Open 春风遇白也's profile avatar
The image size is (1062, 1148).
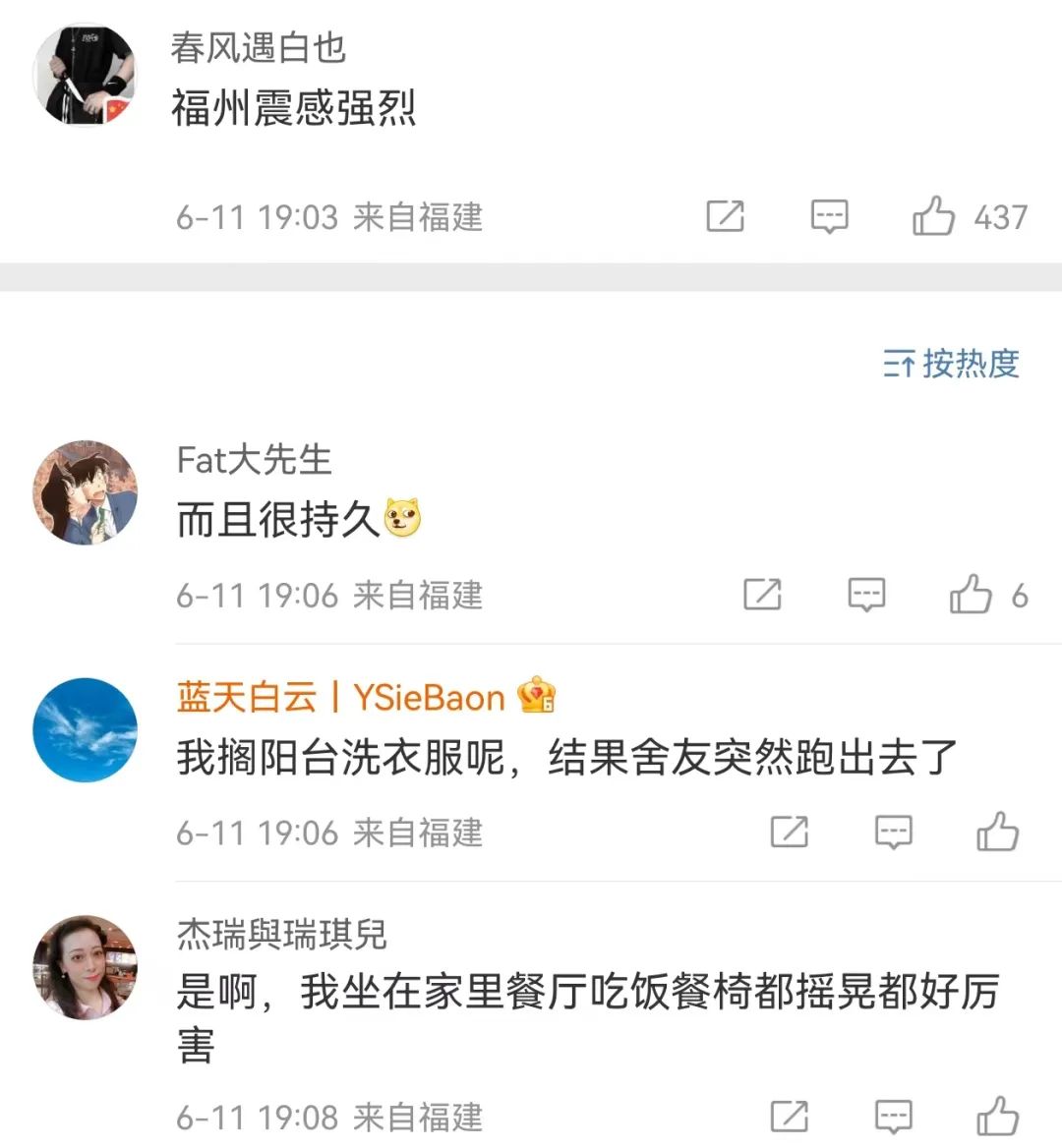[x=86, y=76]
